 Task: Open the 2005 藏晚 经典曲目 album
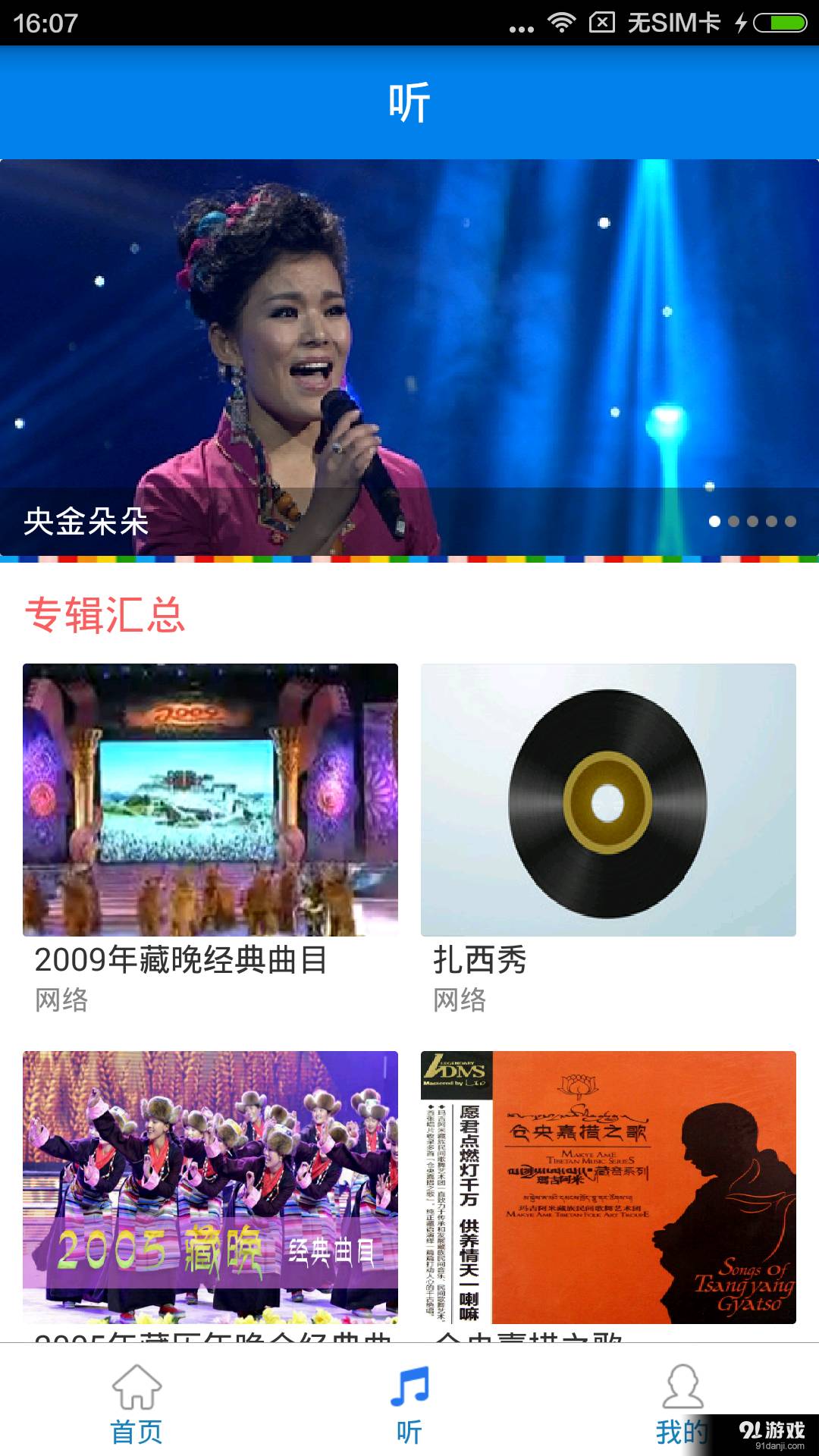(210, 1187)
